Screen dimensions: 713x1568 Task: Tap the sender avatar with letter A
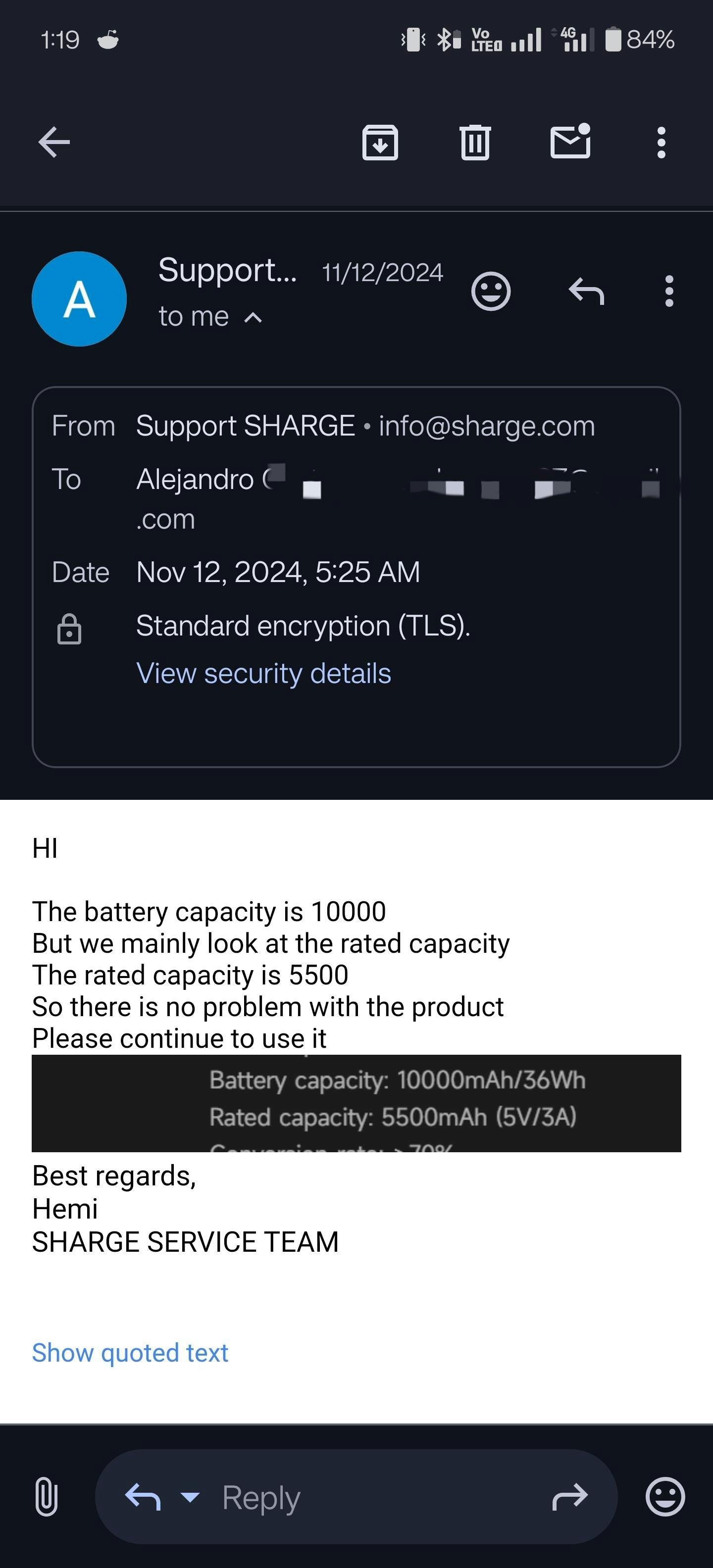(x=79, y=299)
